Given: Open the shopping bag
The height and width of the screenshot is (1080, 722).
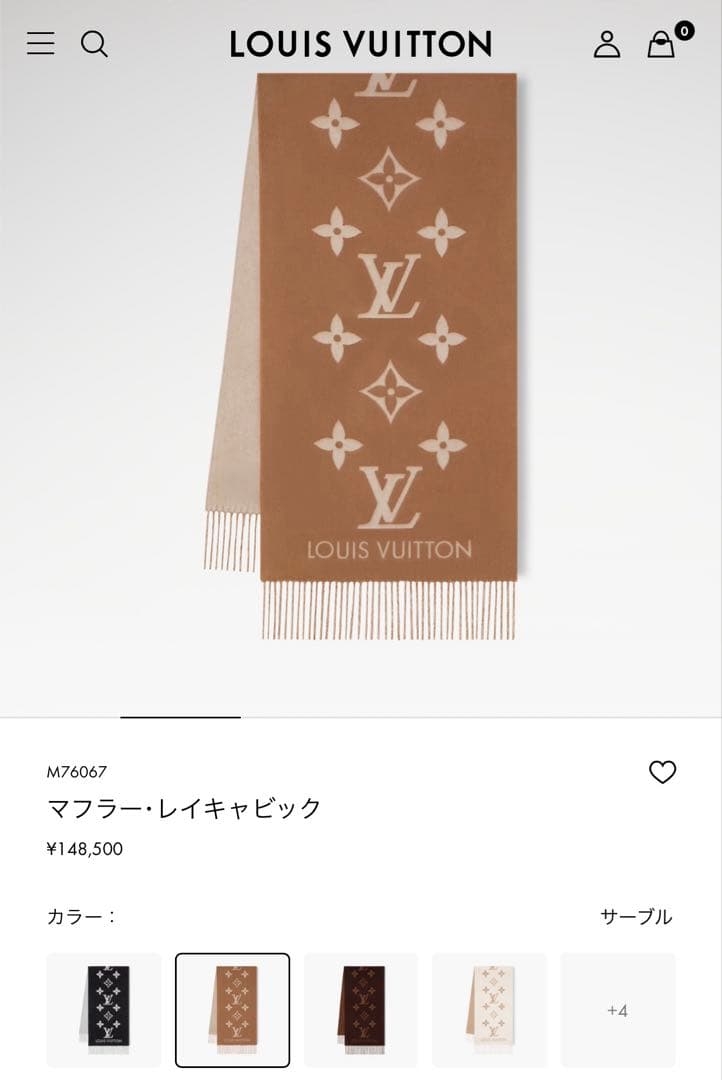Looking at the screenshot, I should pos(661,44).
